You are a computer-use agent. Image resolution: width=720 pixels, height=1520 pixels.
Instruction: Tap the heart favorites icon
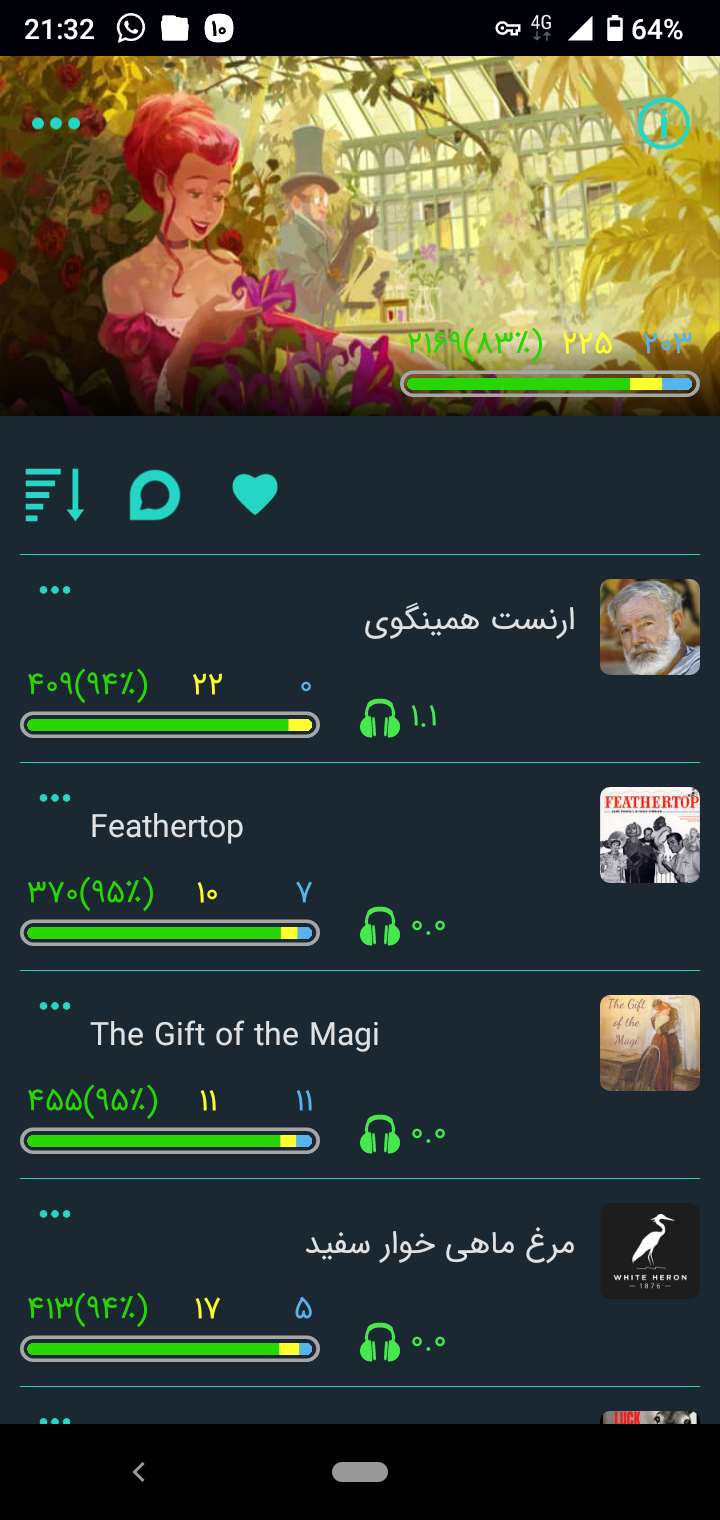(x=255, y=495)
